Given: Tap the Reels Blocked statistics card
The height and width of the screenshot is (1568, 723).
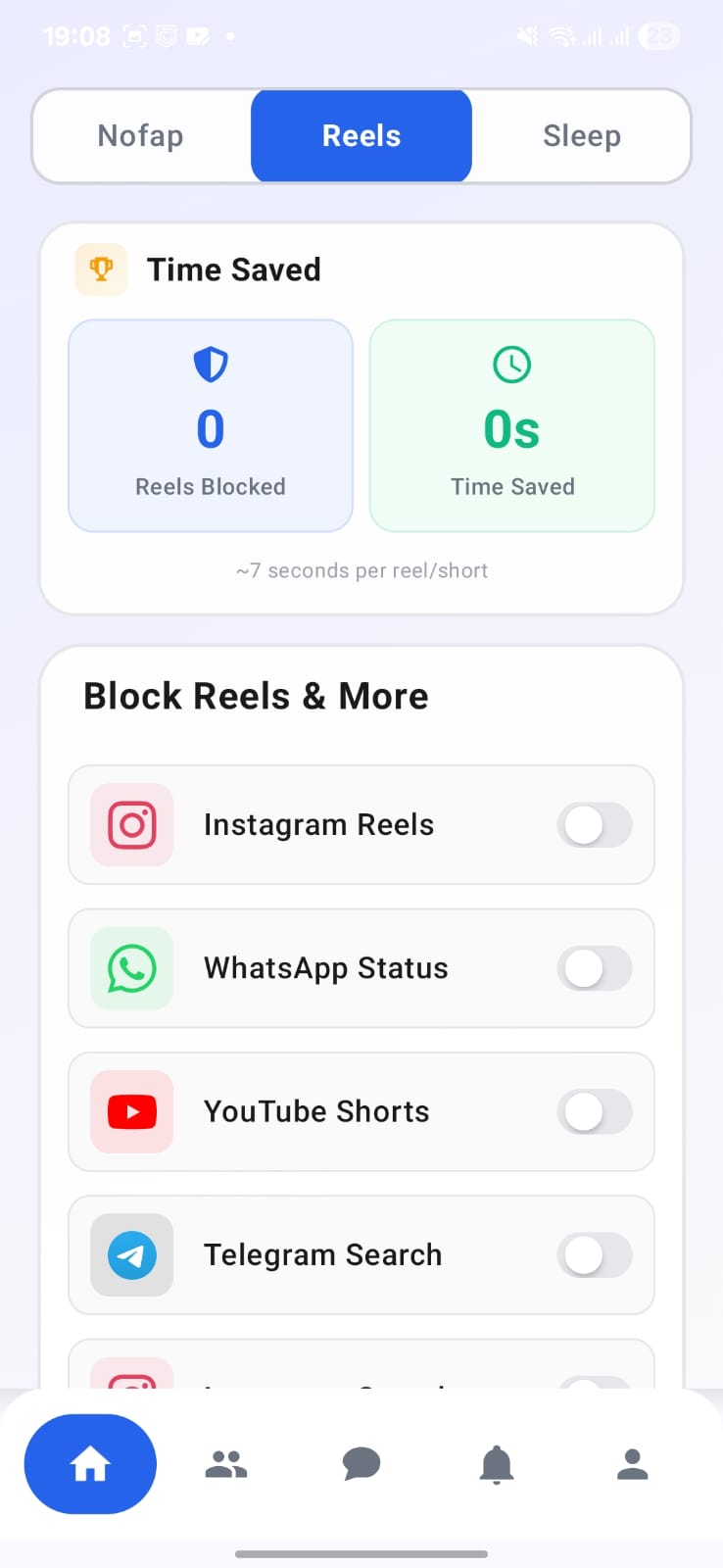Looking at the screenshot, I should pyautogui.click(x=209, y=426).
